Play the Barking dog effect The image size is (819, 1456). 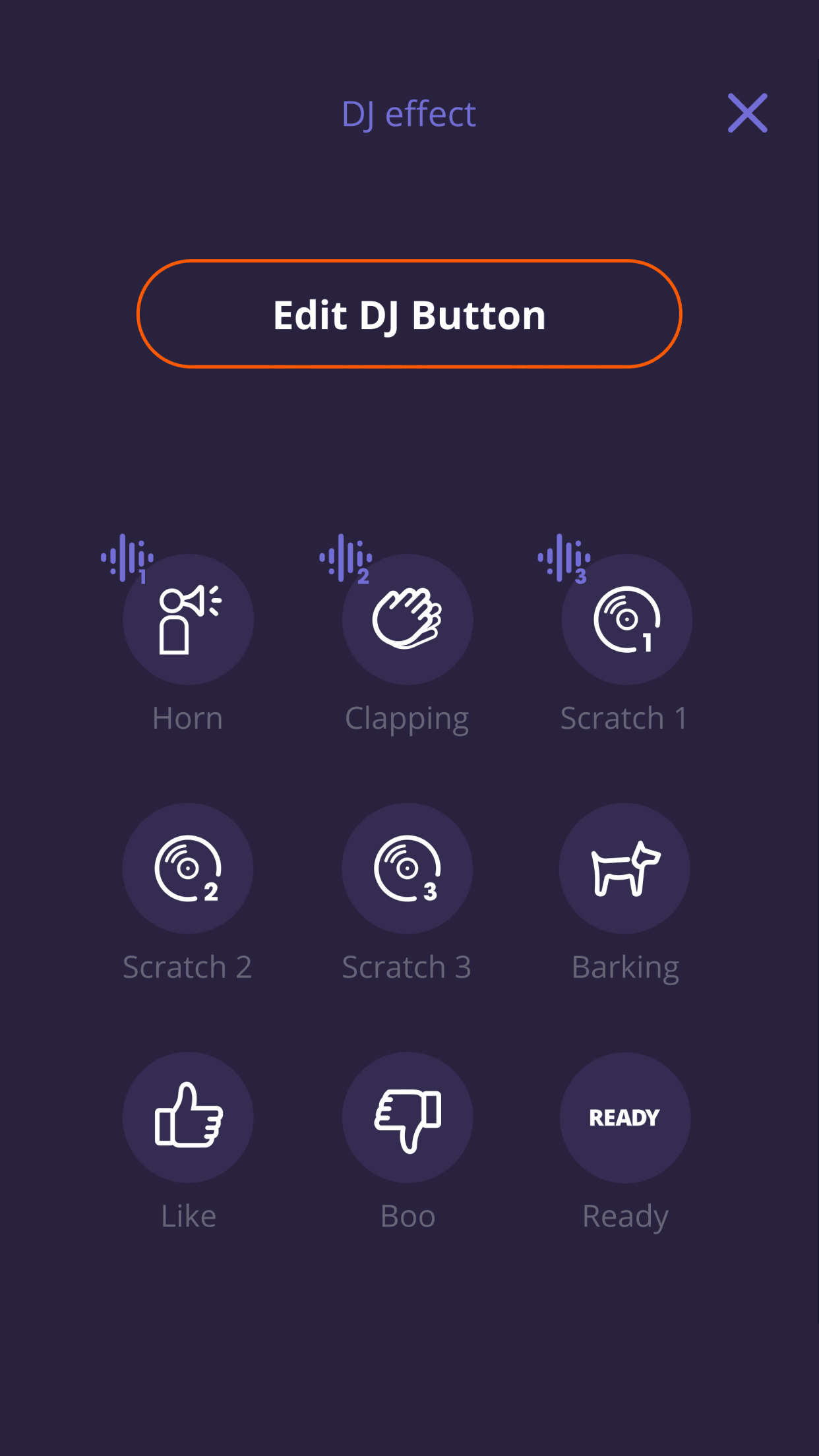(x=625, y=868)
